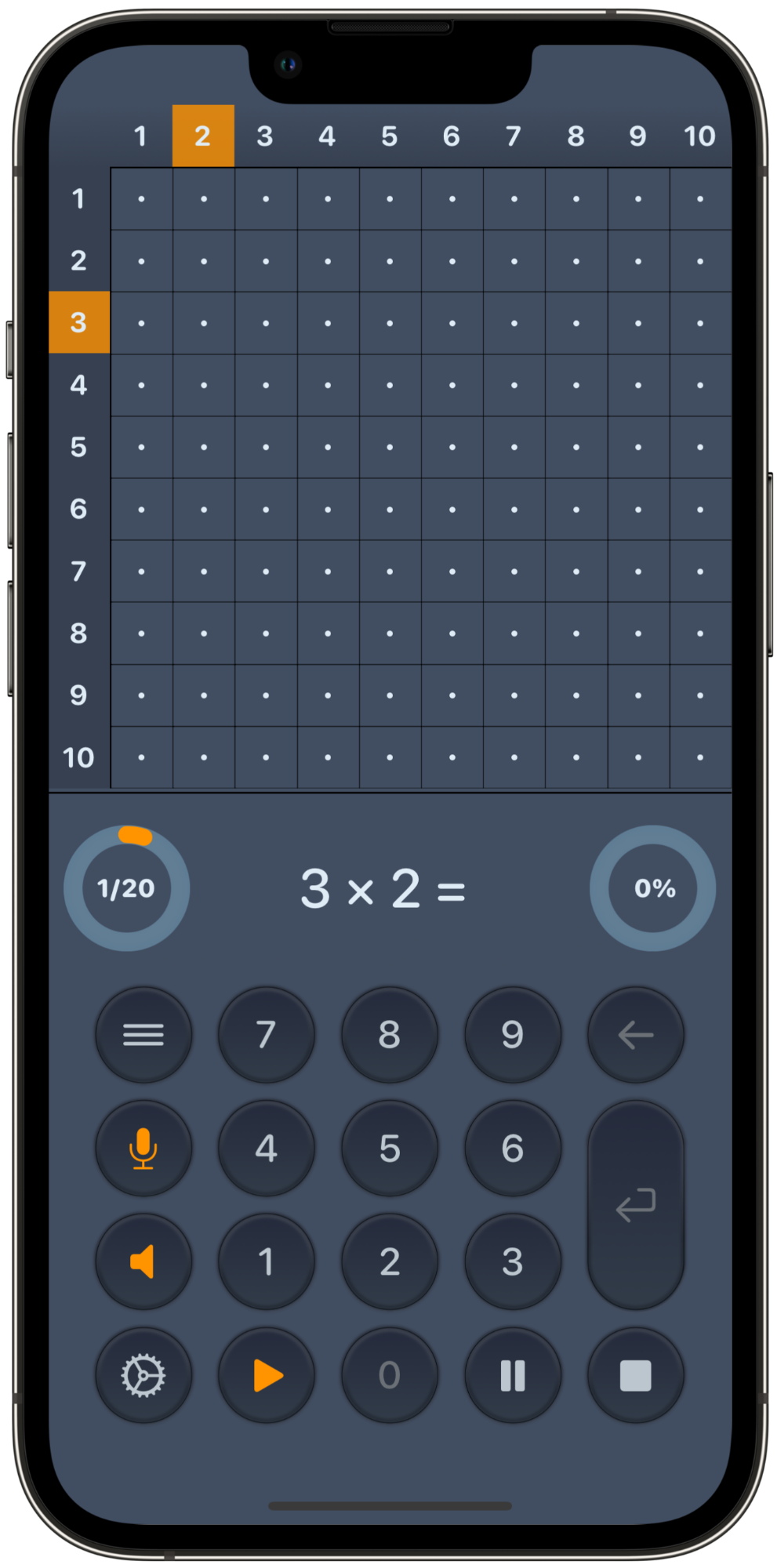Image resolution: width=777 pixels, height=1568 pixels.
Task: Tap the microphone voice input button
Action: click(143, 1149)
